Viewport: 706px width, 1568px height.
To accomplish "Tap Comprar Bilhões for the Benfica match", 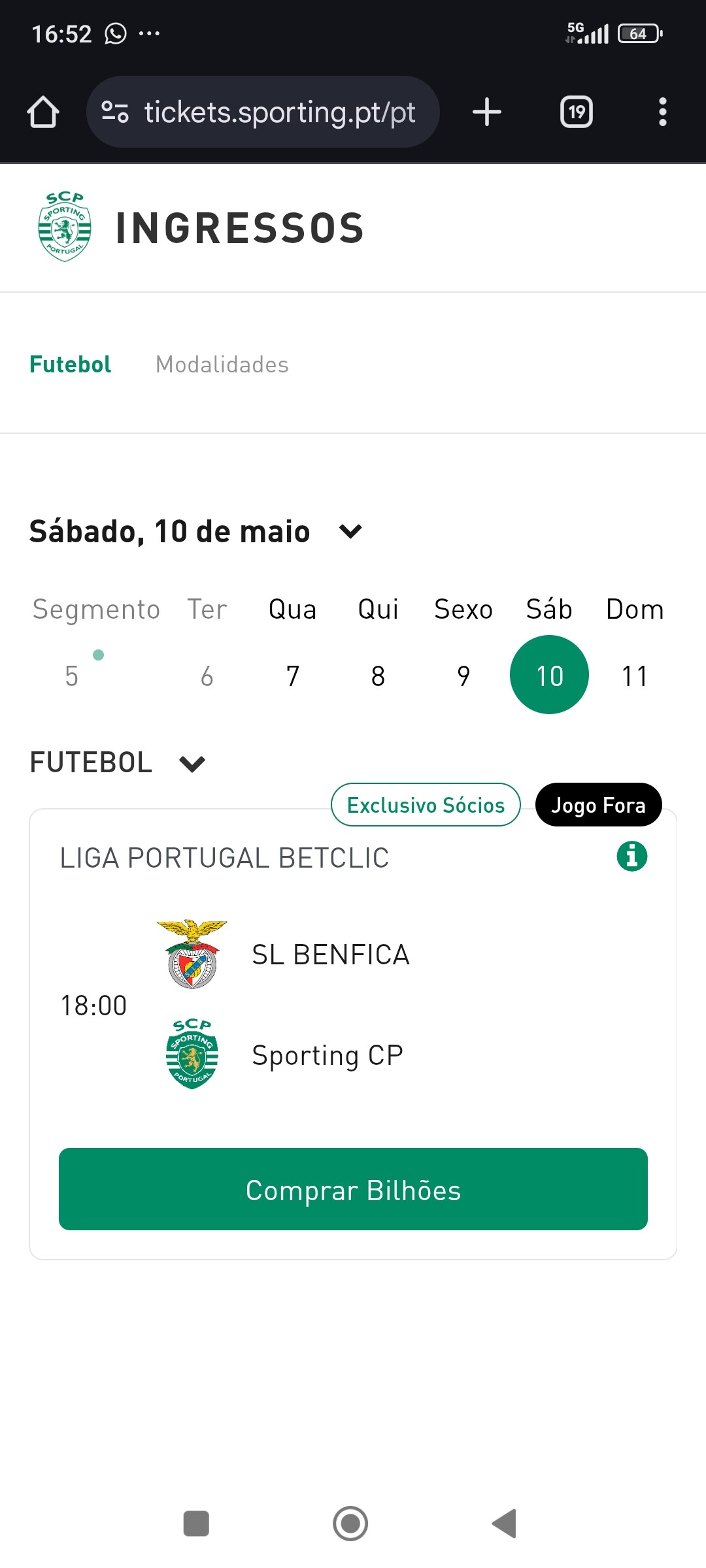I will [x=353, y=1189].
